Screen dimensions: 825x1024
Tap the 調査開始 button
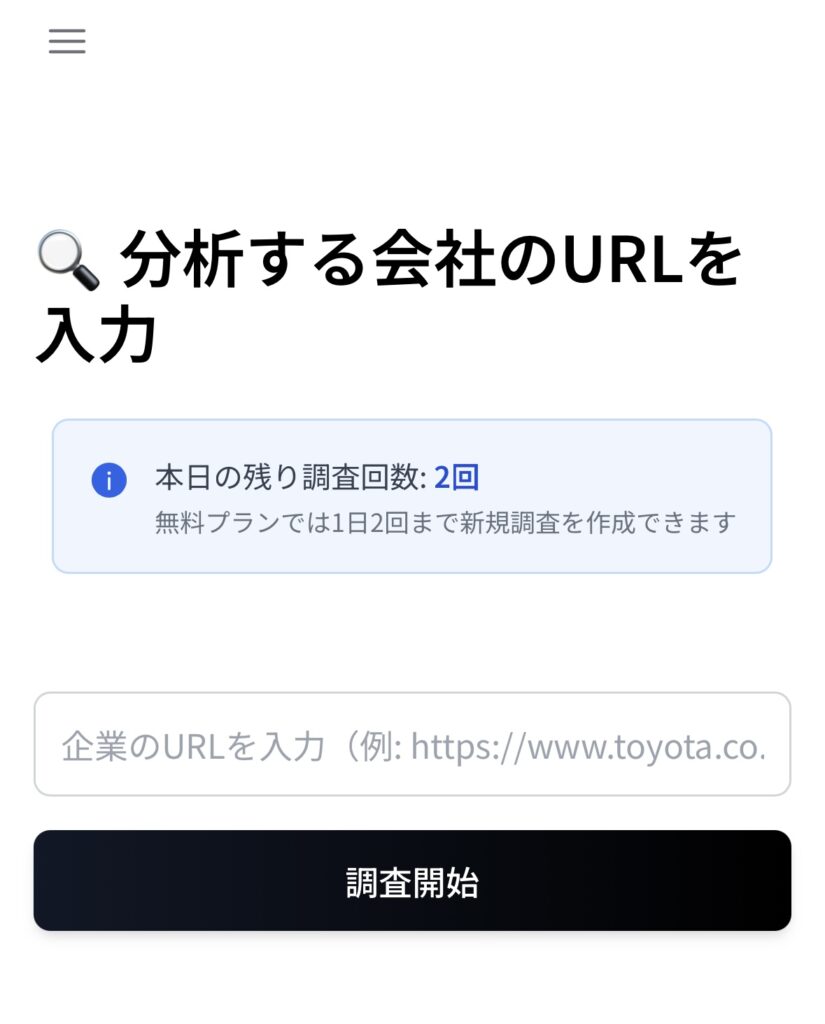[x=412, y=881]
